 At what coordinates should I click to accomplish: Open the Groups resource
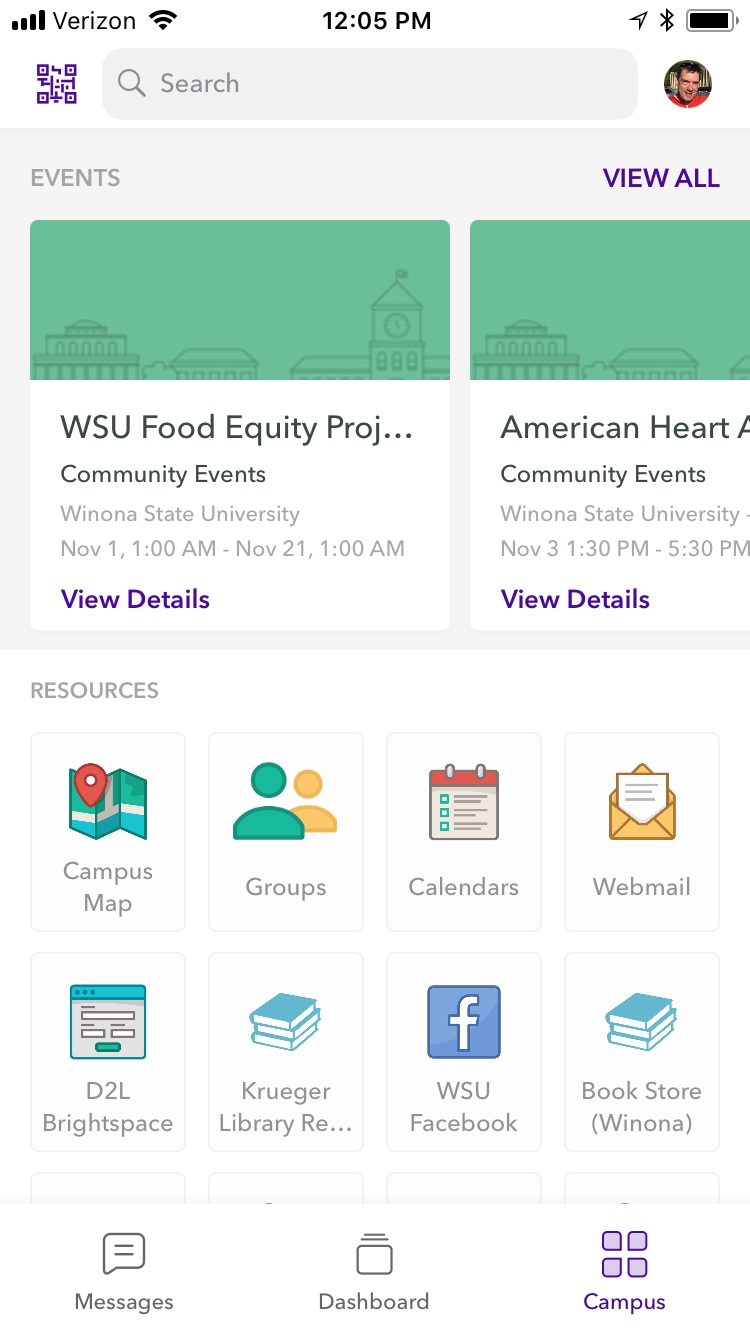[x=286, y=832]
